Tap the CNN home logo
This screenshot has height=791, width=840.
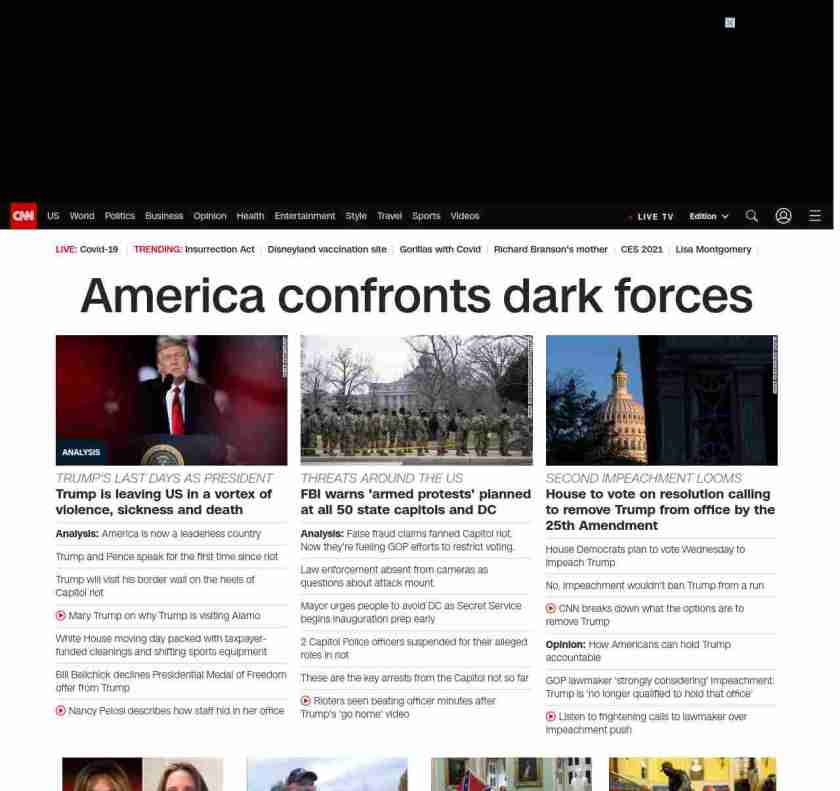coord(23,216)
